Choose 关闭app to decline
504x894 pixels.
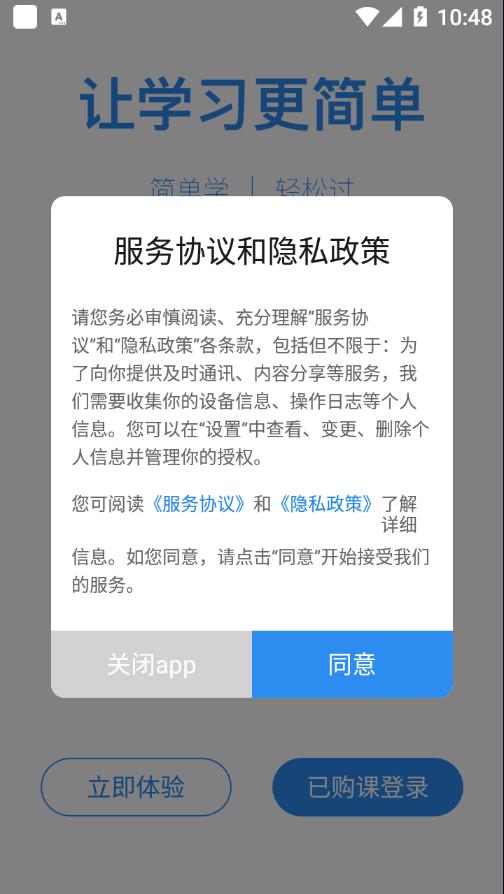click(152, 664)
